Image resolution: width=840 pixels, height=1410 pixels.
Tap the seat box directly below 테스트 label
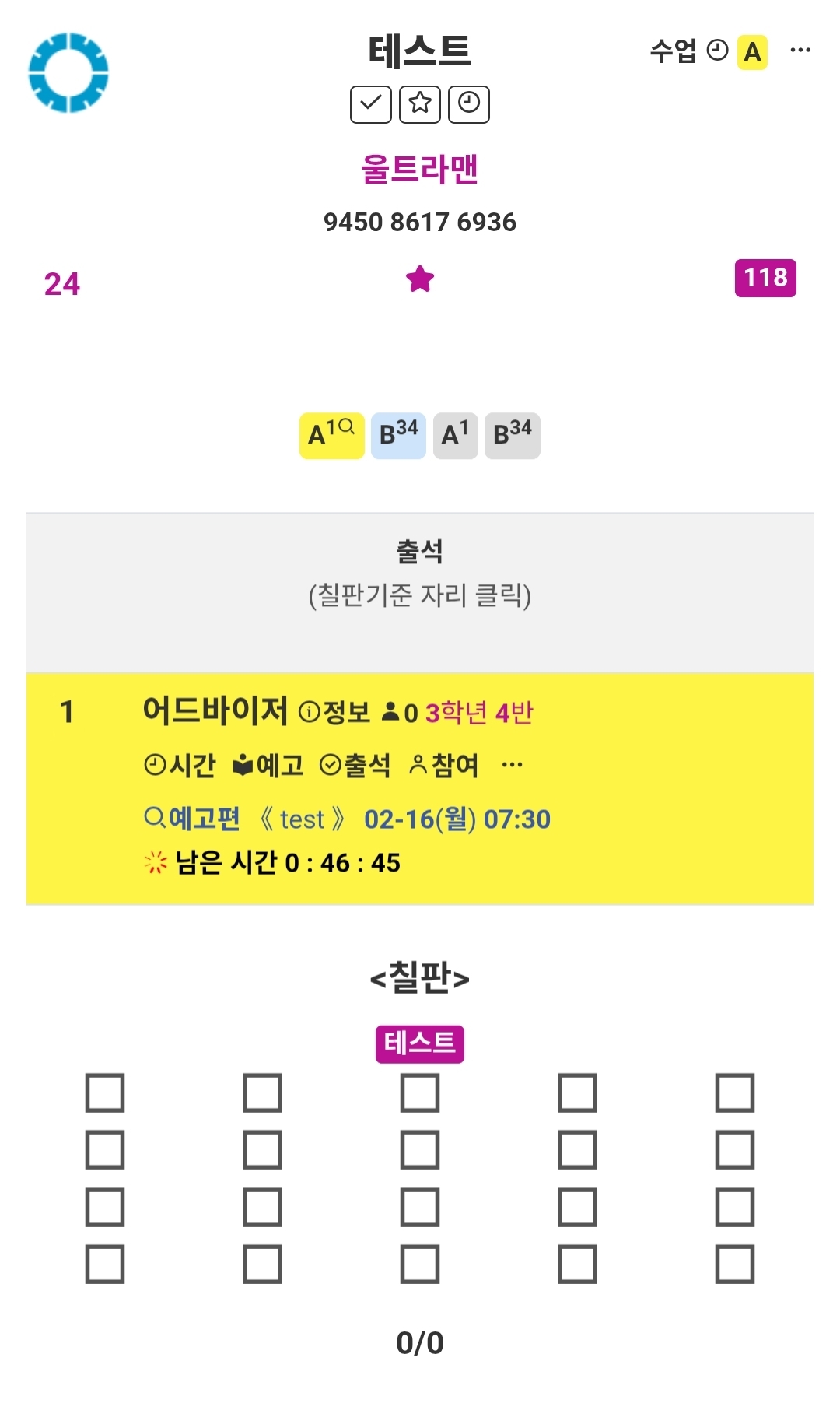pyautogui.click(x=420, y=1093)
